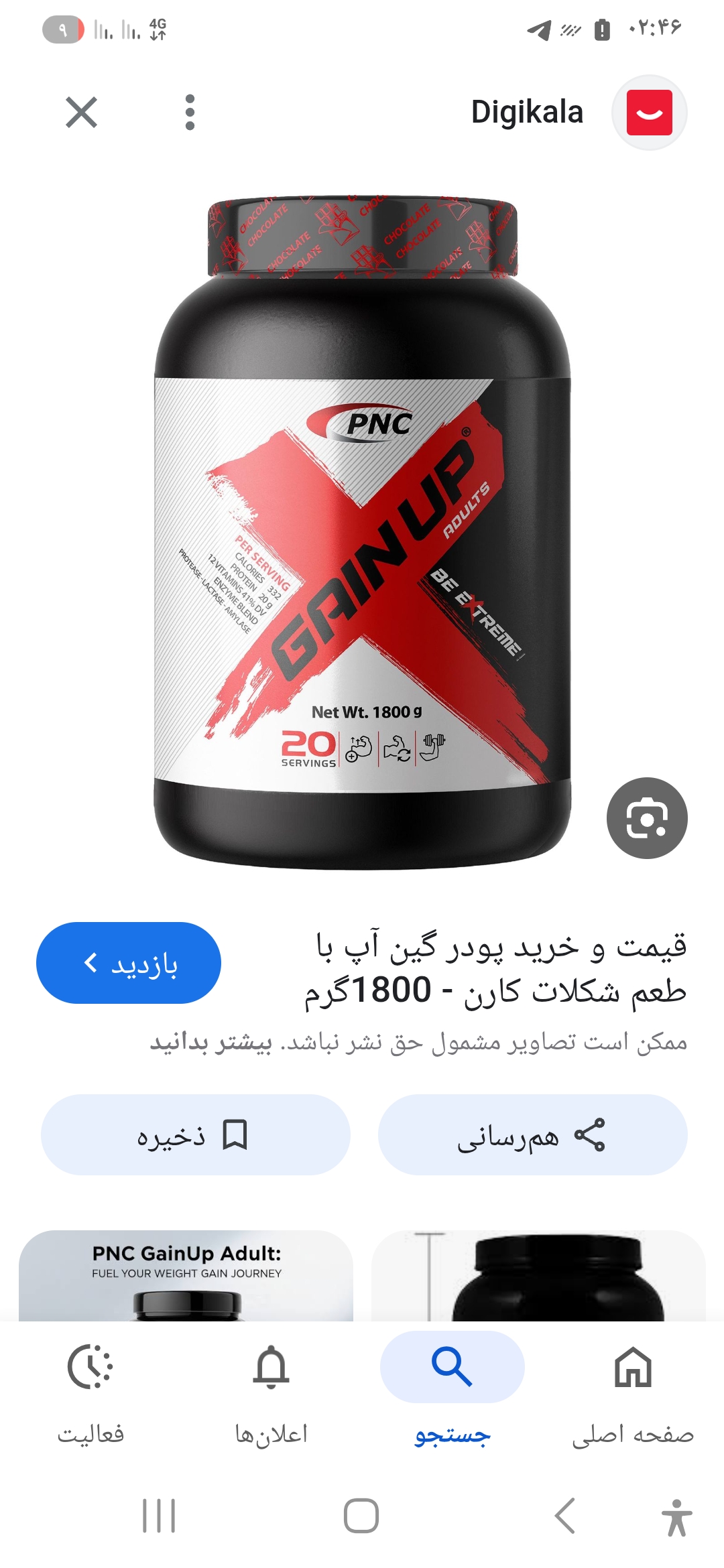This screenshot has height=1568, width=724.
Task: Open the black jar related image
Action: pos(538,1277)
